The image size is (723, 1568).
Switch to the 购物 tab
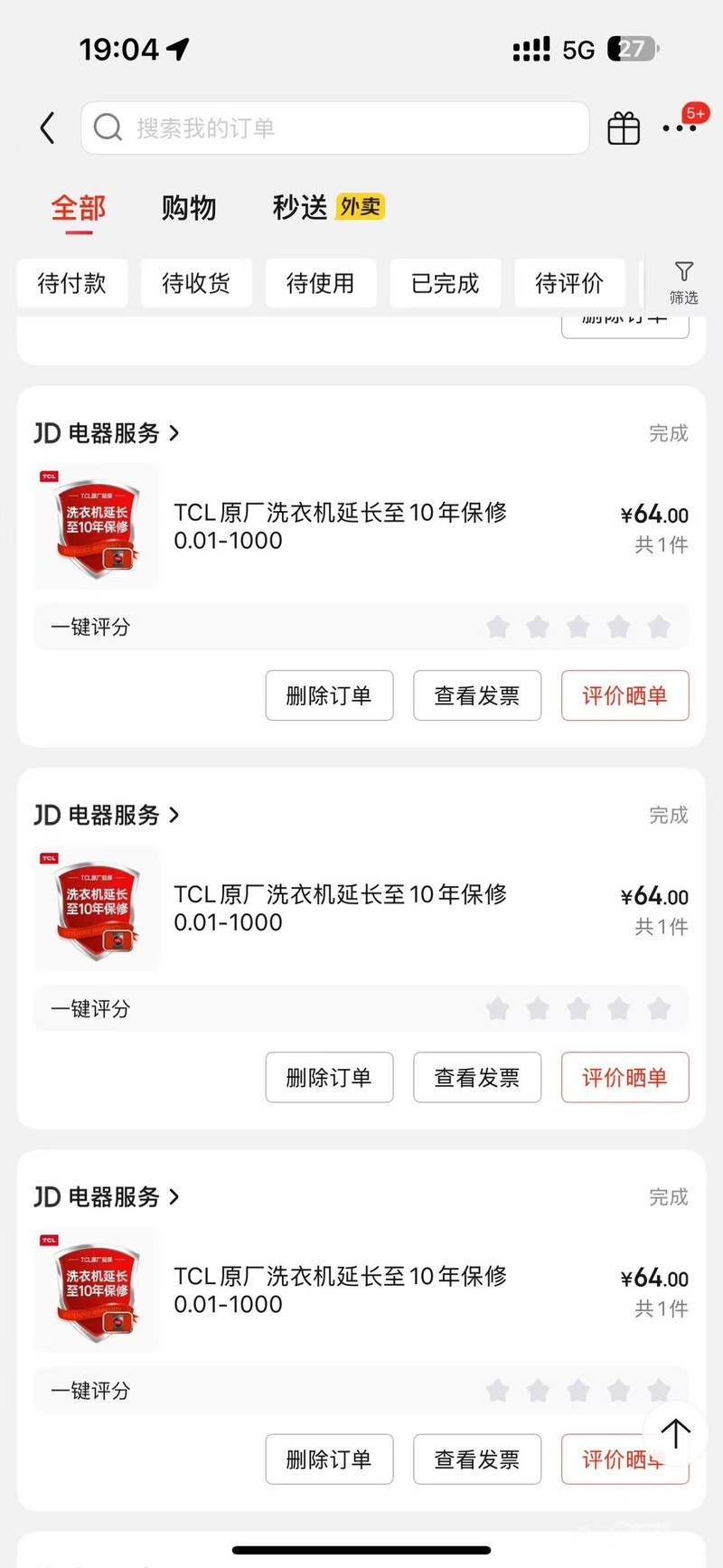tap(189, 208)
